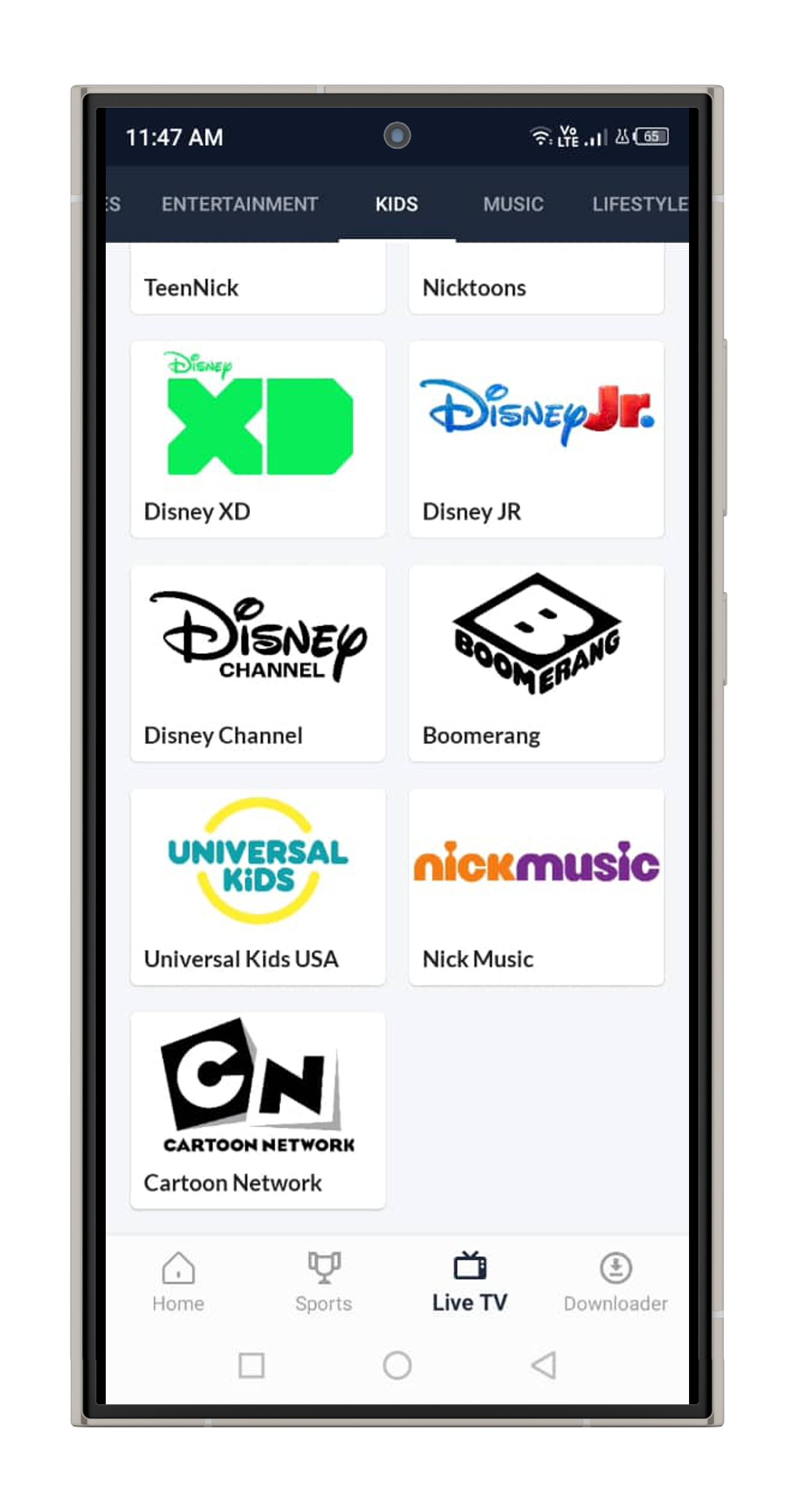This screenshot has width=798, height=1512.
Task: Open the system recent apps button
Action: tap(251, 1365)
